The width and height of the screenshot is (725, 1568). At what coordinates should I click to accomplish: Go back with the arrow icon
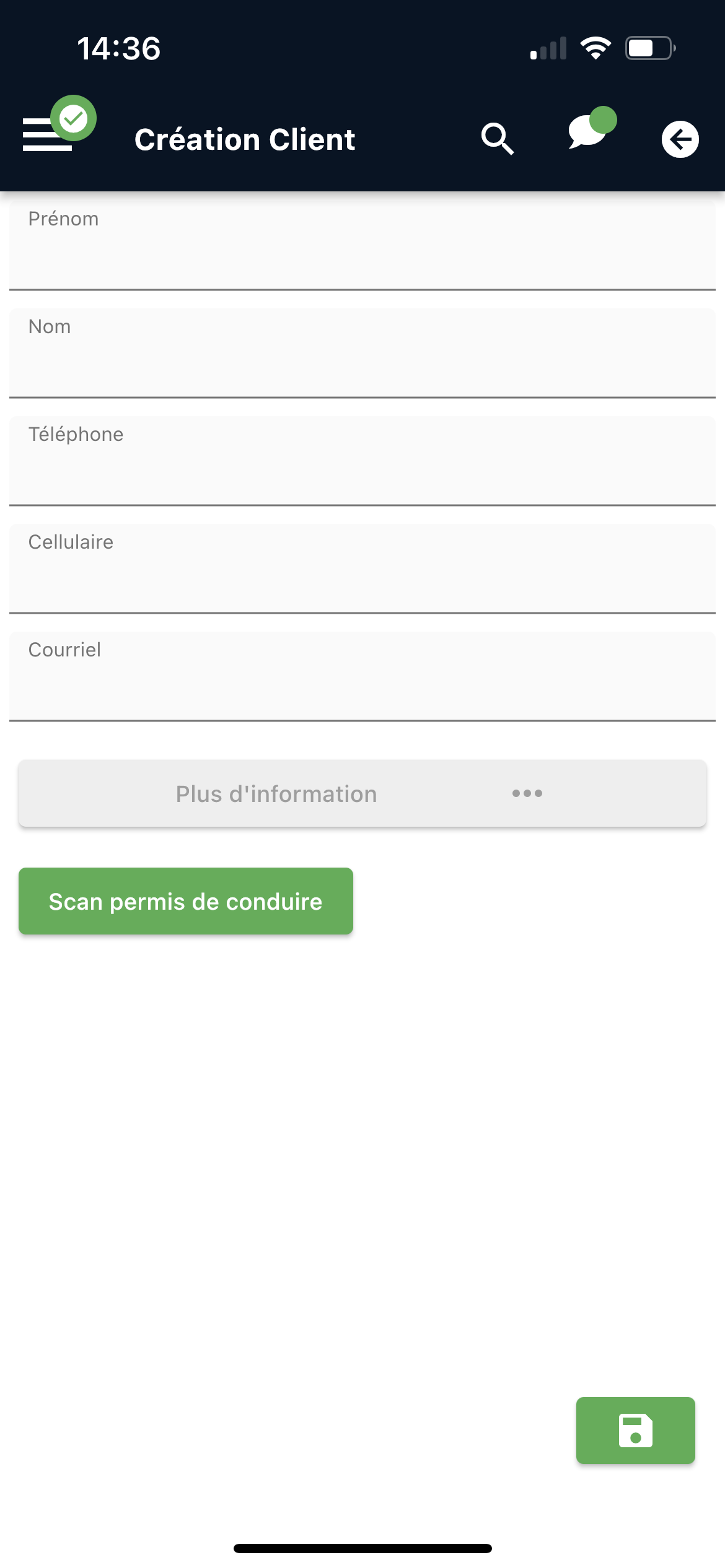(x=680, y=139)
